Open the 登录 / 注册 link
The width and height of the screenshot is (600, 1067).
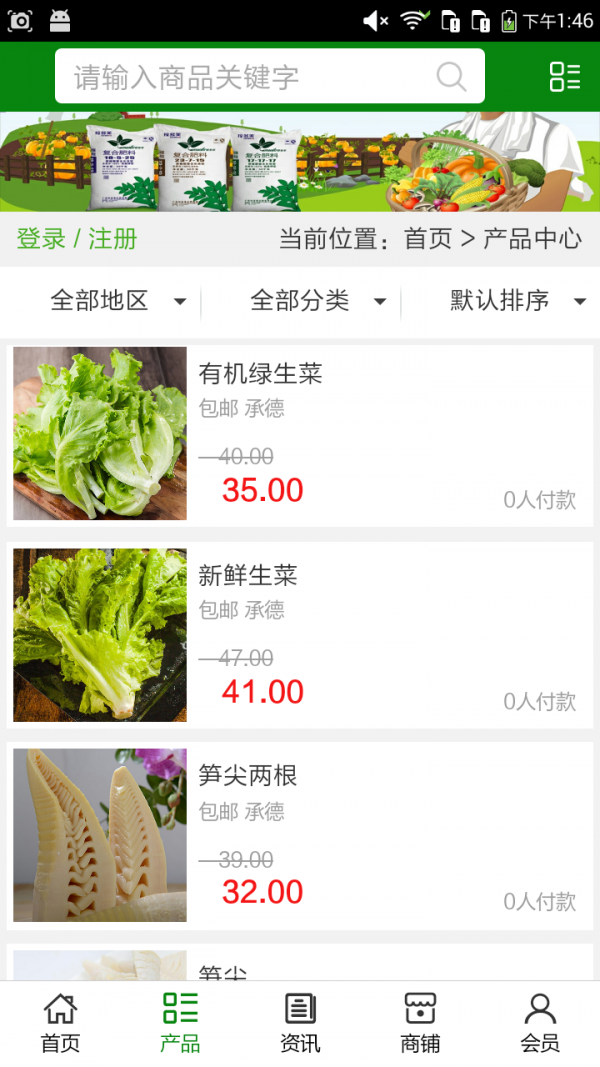coord(77,239)
